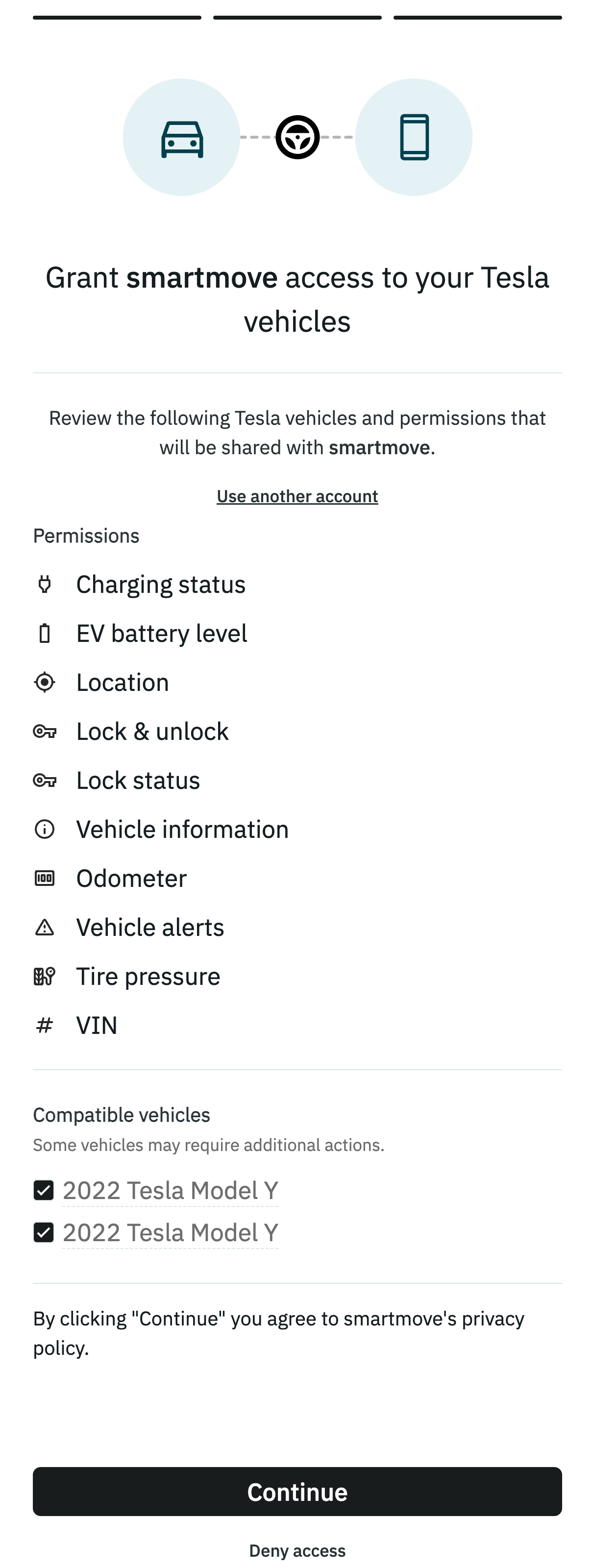
Task: Open the Use another account link
Action: (296, 495)
